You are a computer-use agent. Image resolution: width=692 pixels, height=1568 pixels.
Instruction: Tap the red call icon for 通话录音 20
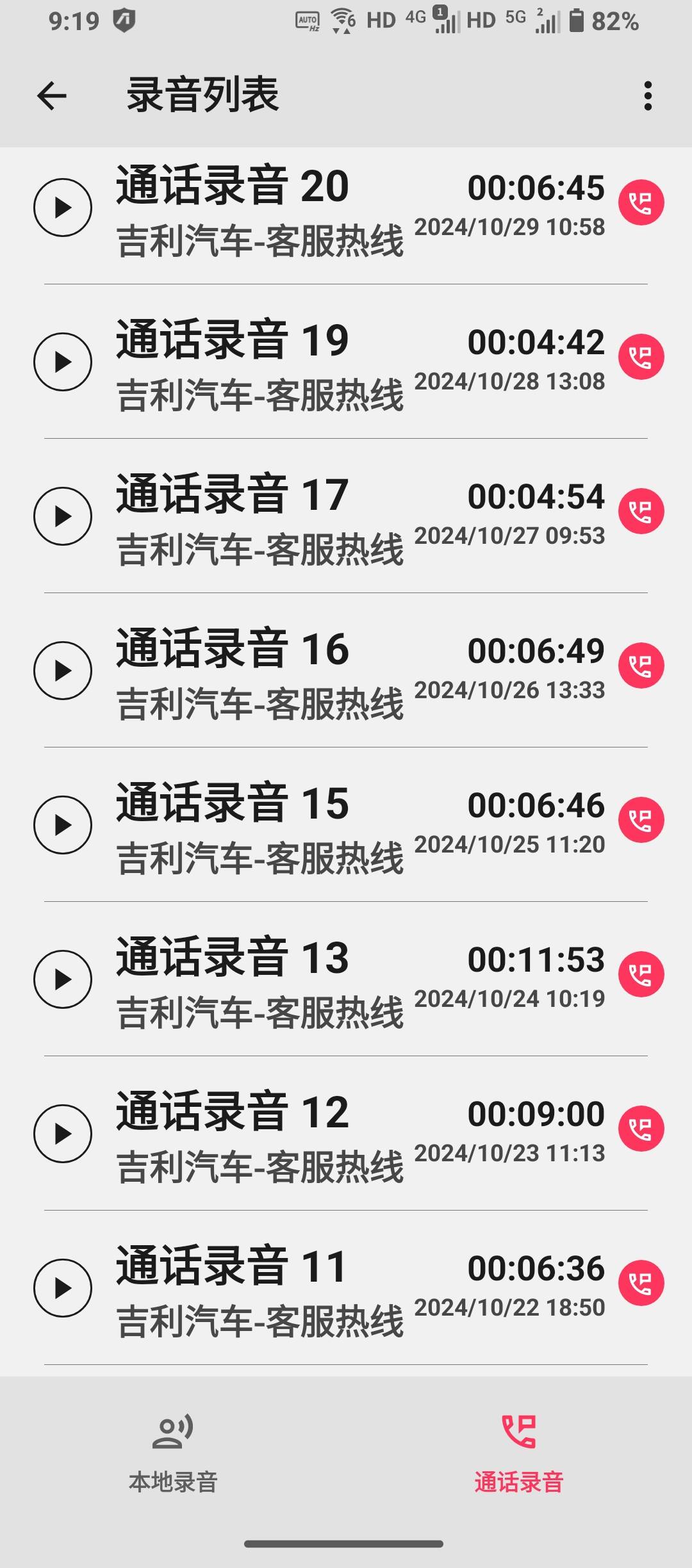pyautogui.click(x=641, y=203)
